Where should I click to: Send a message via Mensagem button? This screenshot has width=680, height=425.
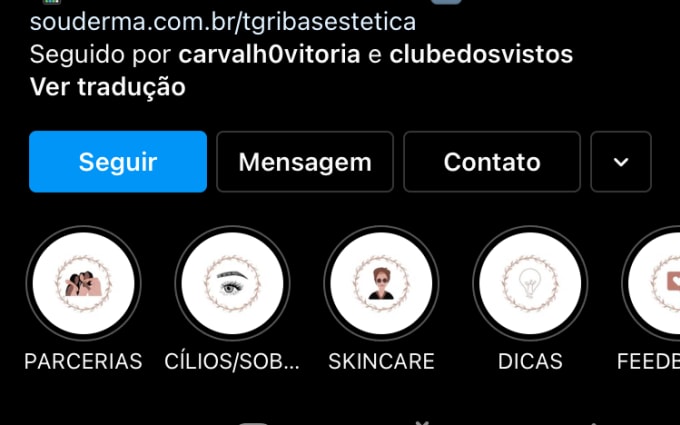pyautogui.click(x=305, y=162)
